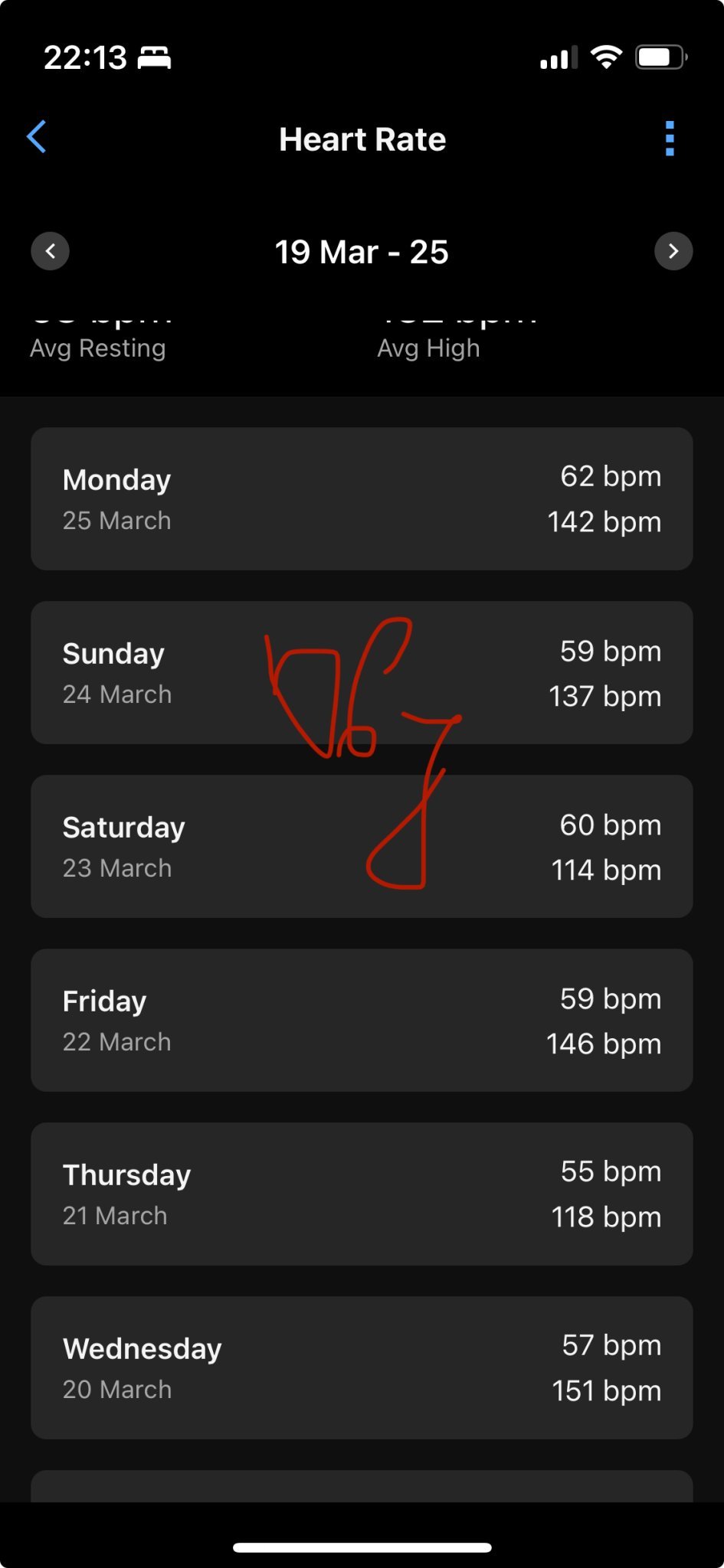Go back from Heart Rate screen
This screenshot has width=724, height=1568.
click(37, 138)
